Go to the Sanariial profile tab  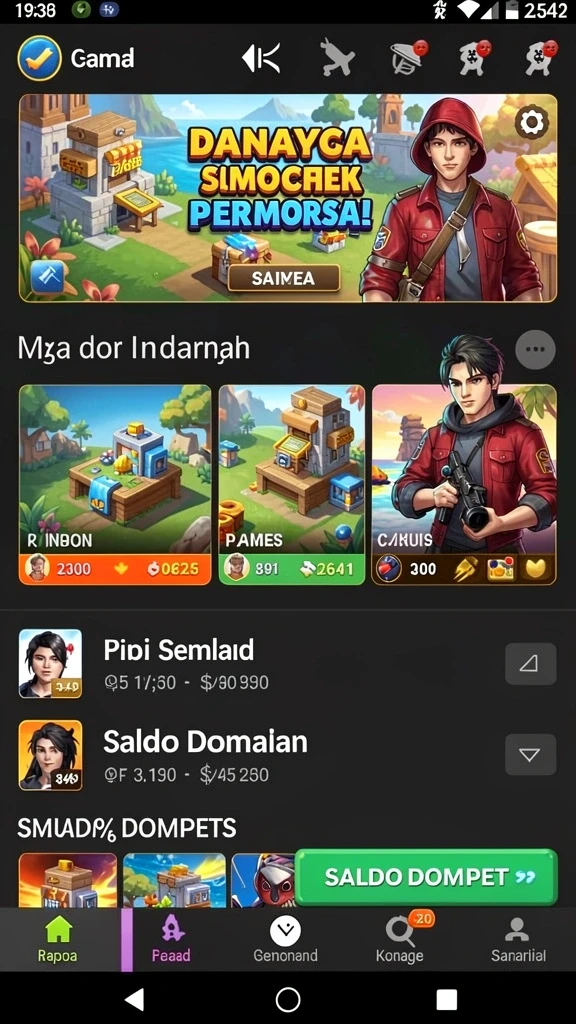point(518,939)
